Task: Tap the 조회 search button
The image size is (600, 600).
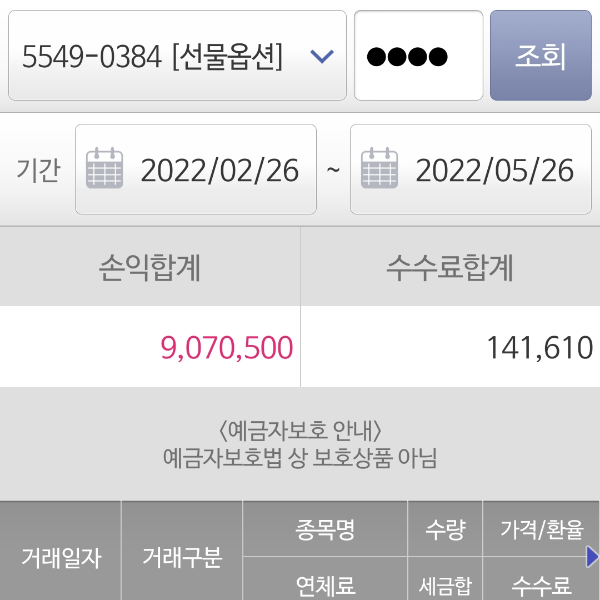Action: [541, 56]
